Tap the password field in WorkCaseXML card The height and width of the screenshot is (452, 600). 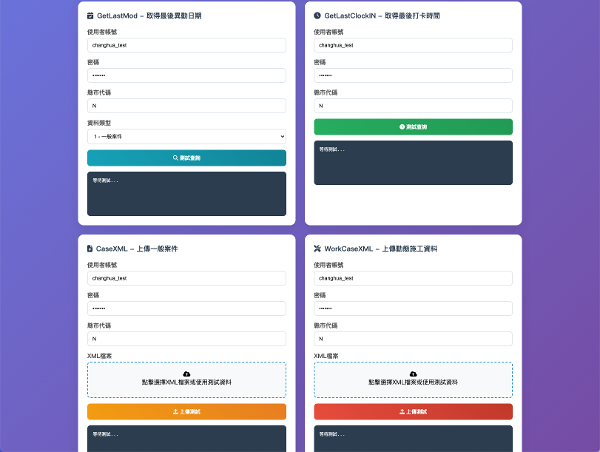coord(413,308)
